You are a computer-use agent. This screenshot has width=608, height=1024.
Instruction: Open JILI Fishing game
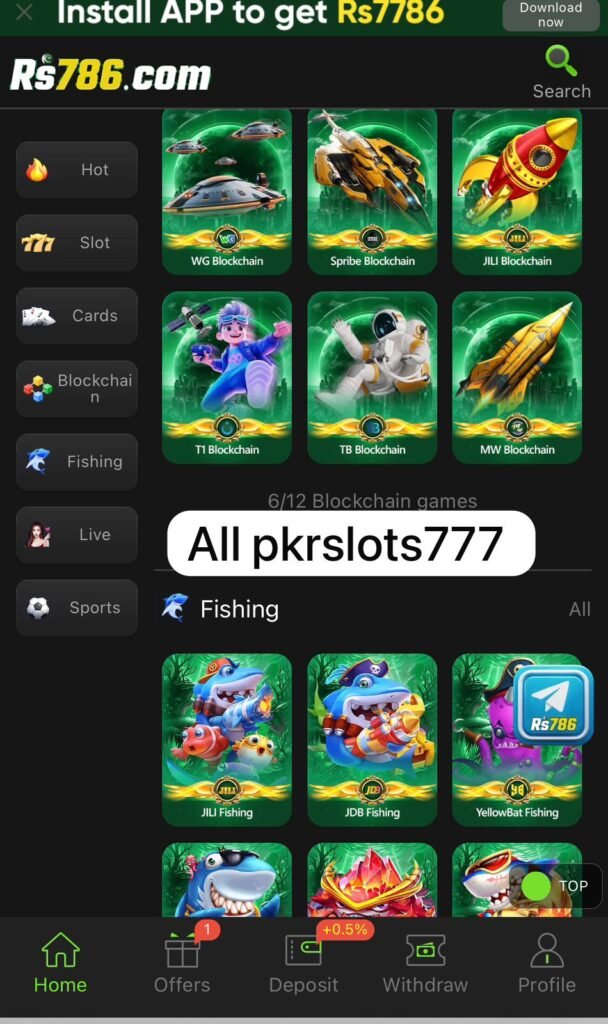227,739
